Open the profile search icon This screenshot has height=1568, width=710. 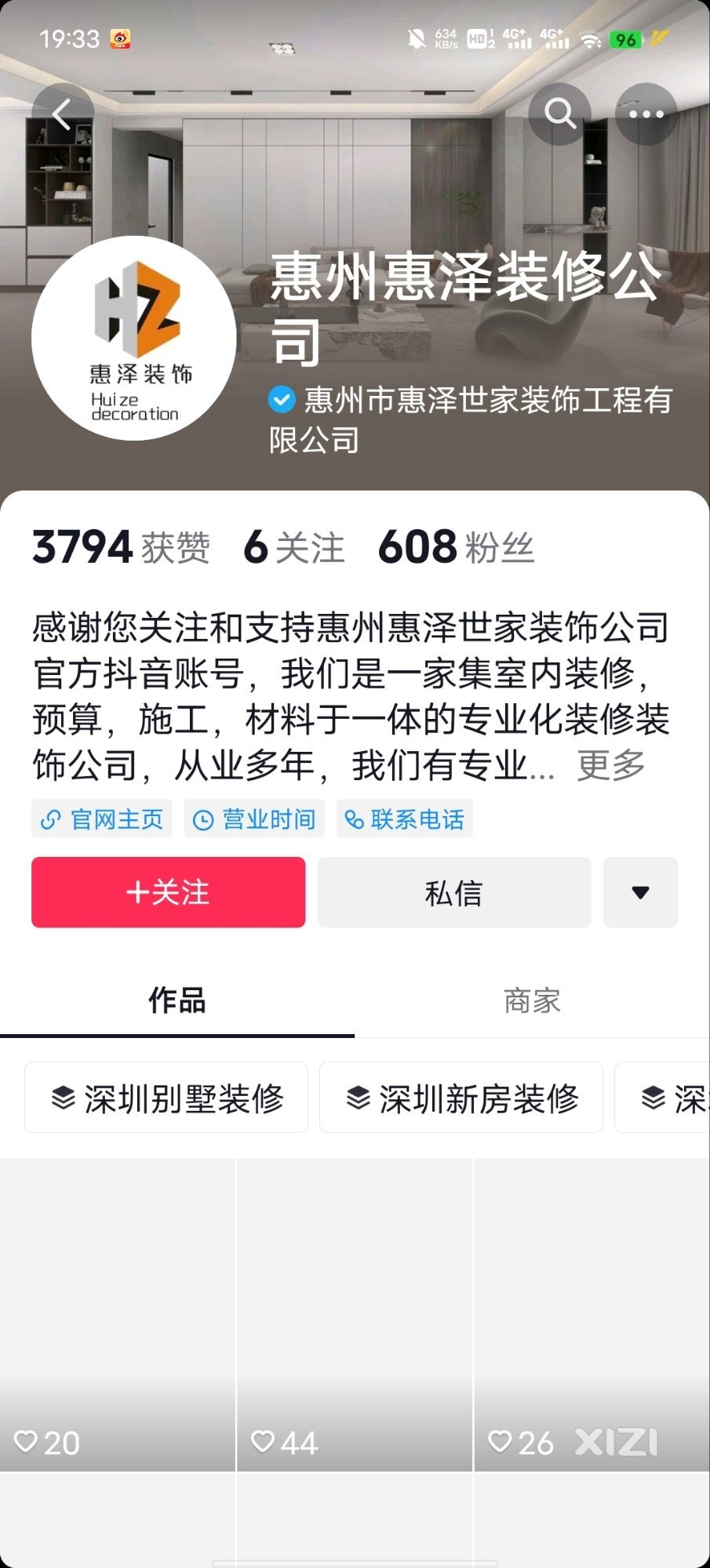click(559, 114)
